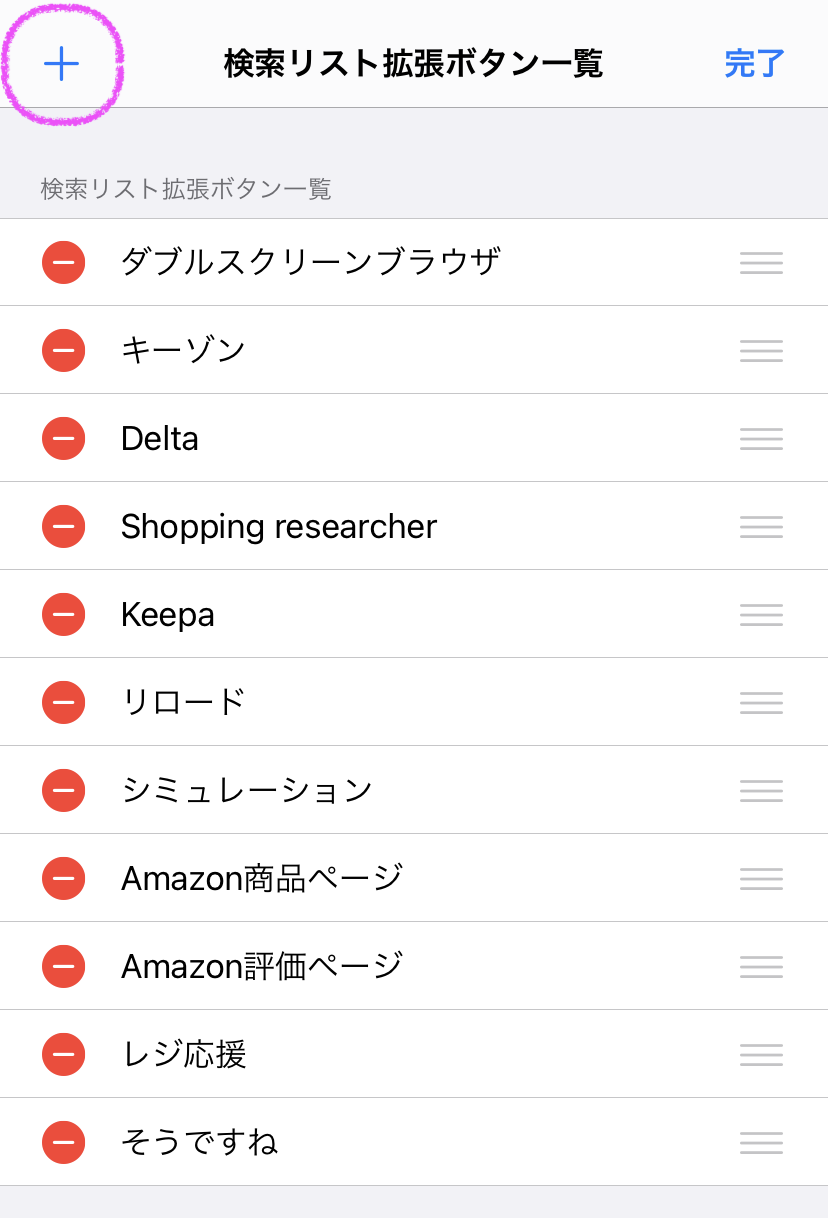Tap the red minus beside Delta

(63, 439)
